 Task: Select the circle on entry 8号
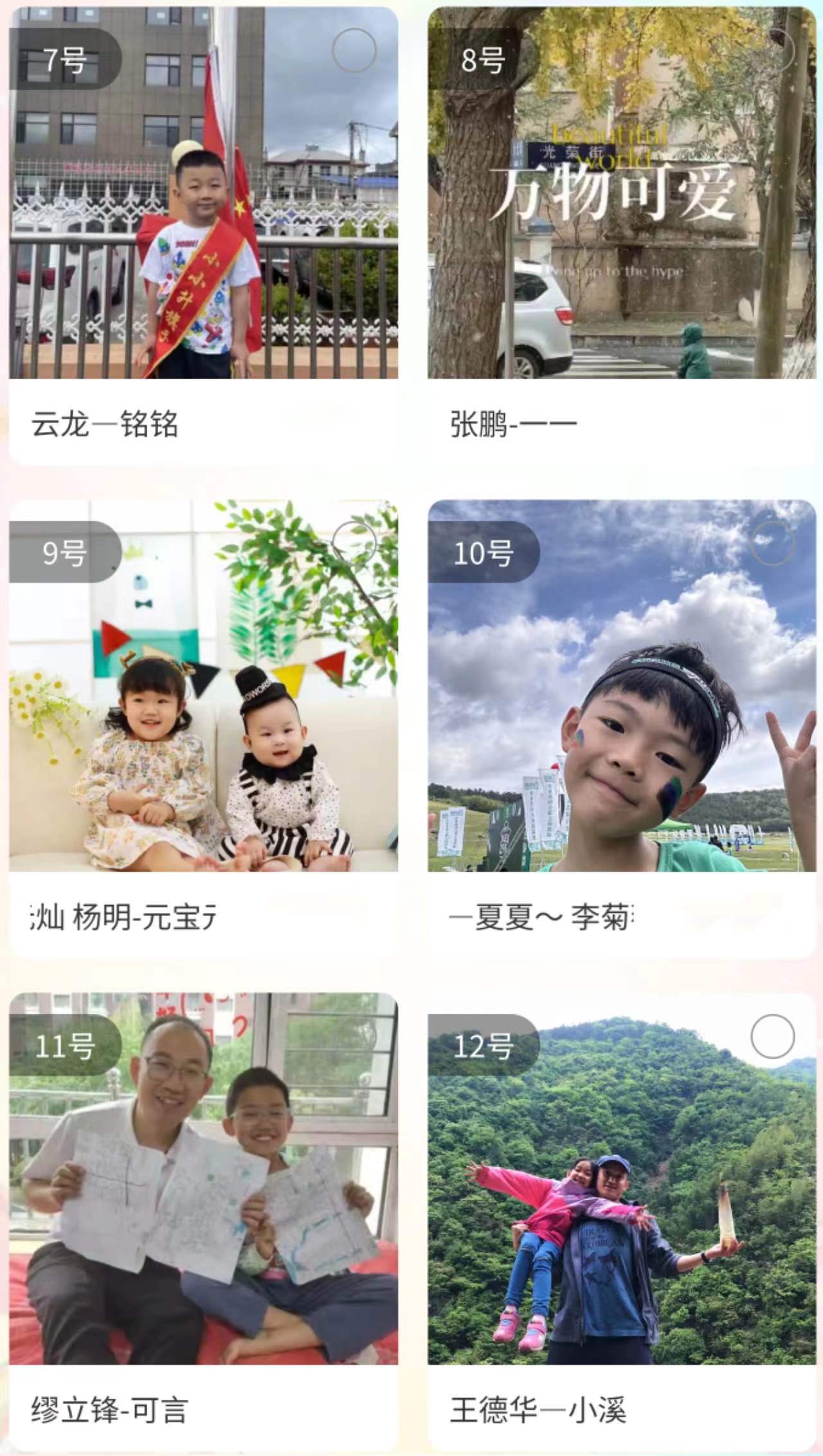(773, 50)
